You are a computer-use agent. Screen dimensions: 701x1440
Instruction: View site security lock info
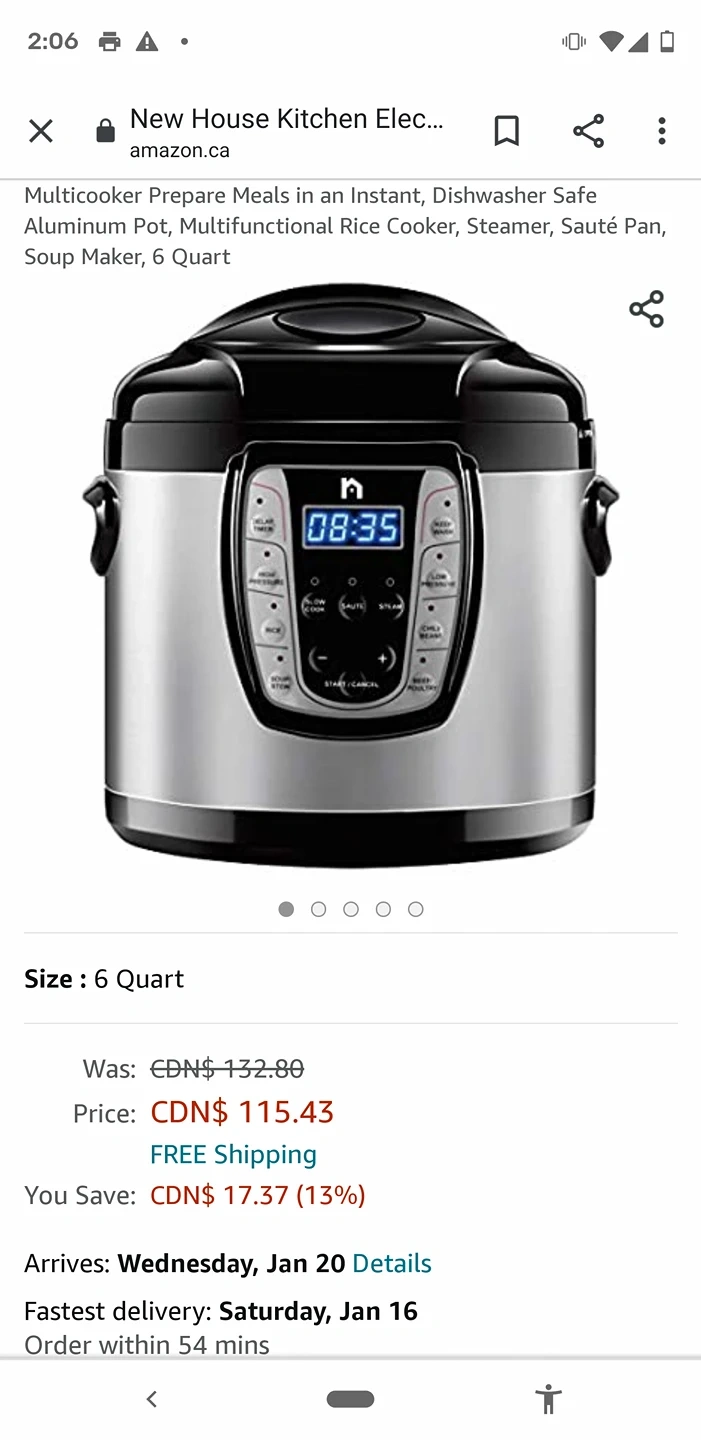[x=105, y=132]
